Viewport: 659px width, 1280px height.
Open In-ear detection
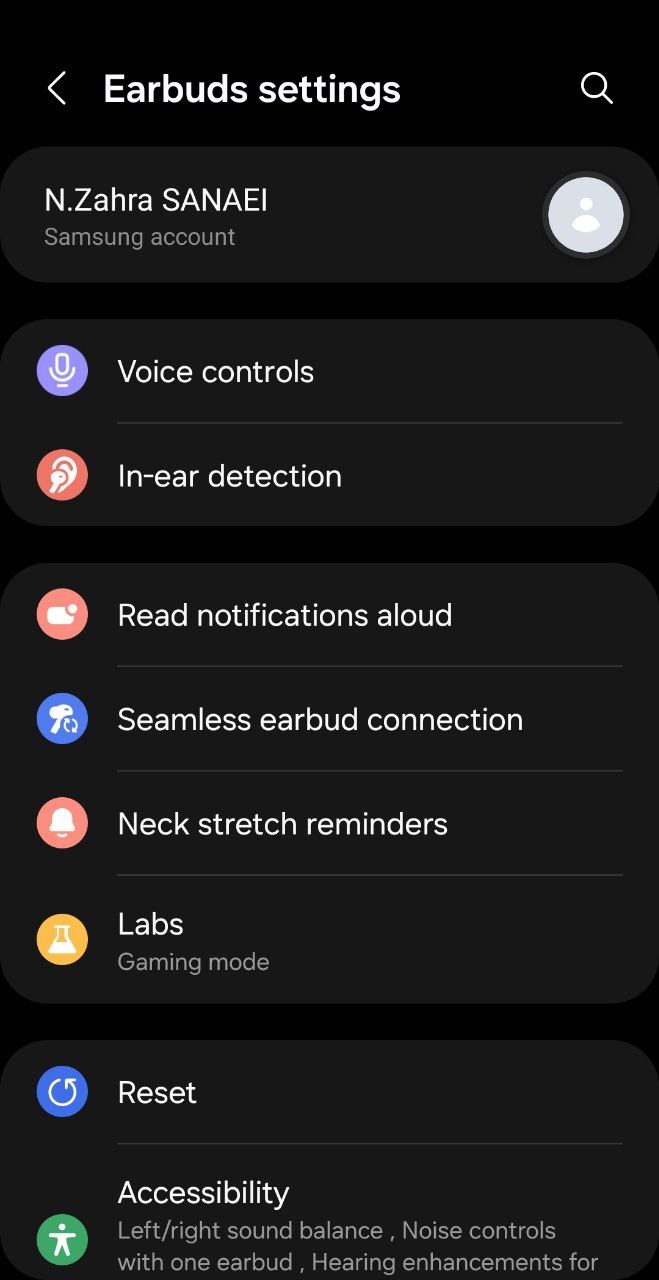[x=329, y=476]
